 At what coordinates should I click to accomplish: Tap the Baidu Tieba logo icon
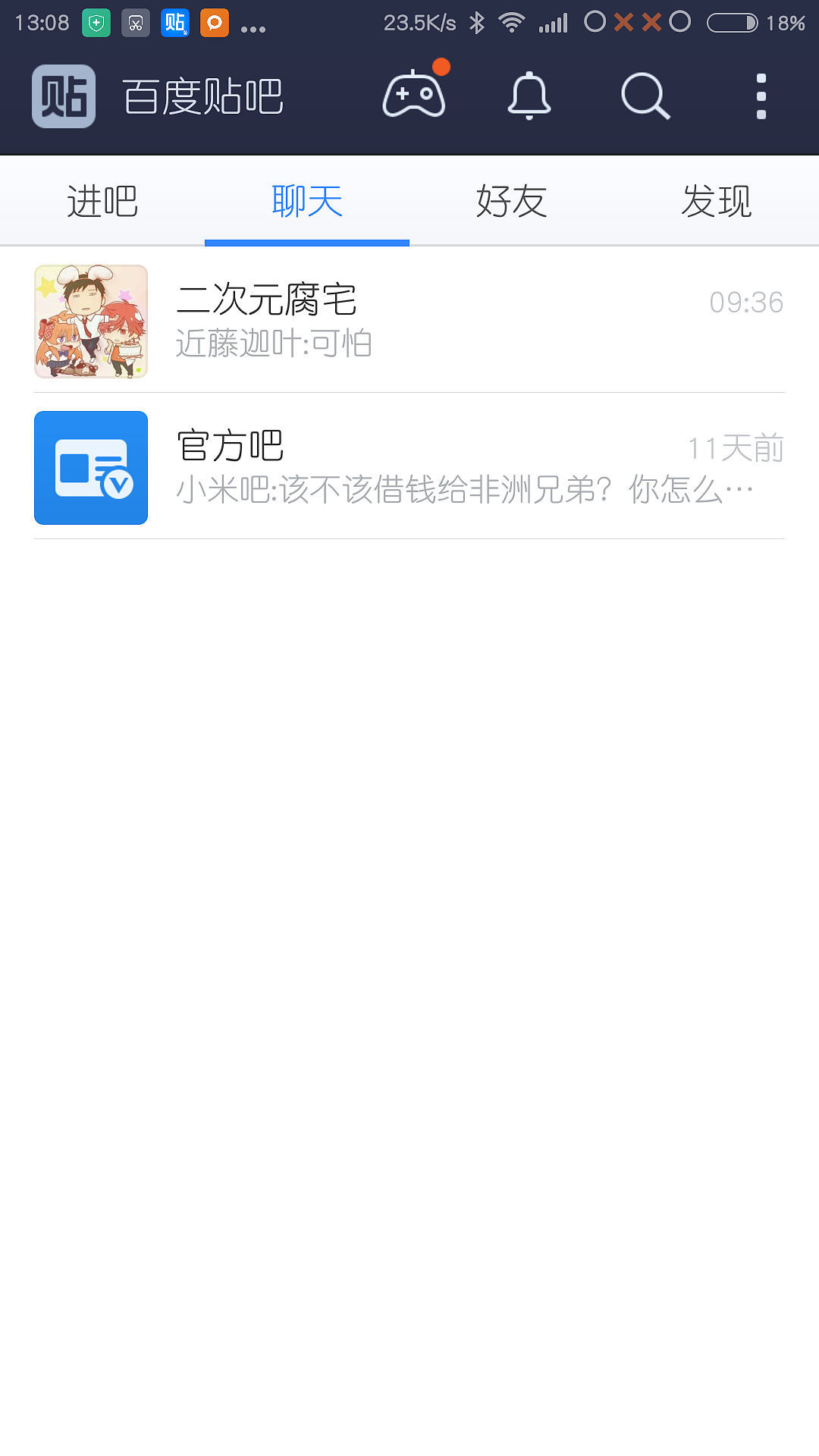64,96
